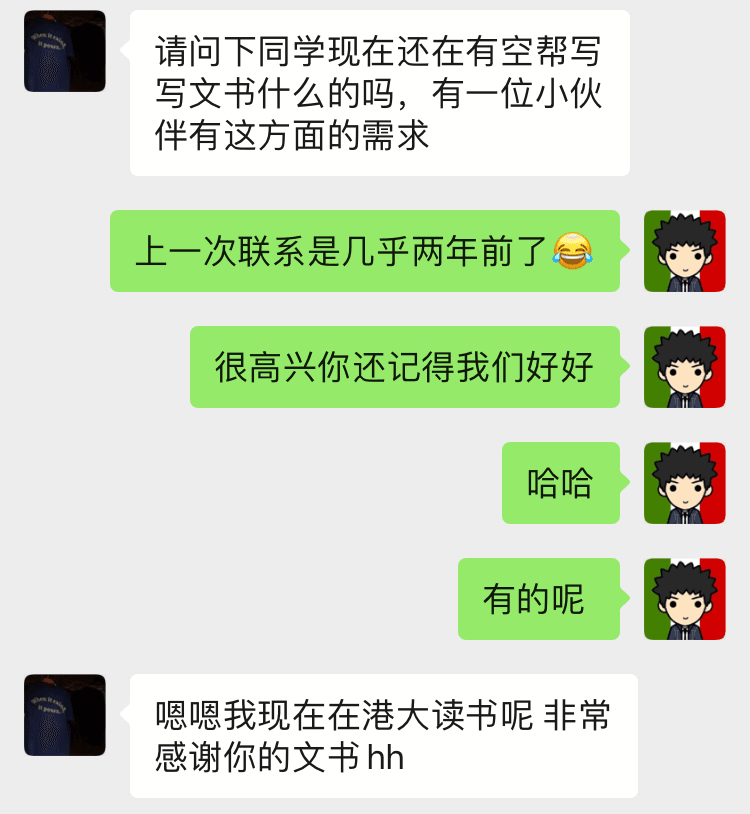
Task: Open the avatar next to 有的呢
Action: [x=684, y=599]
